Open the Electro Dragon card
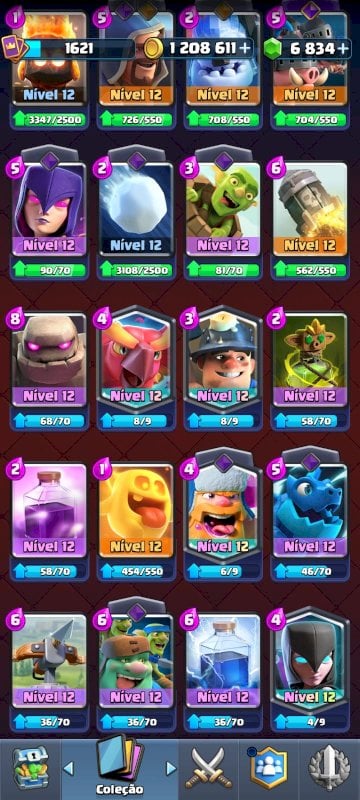360x800 pixels. click(x=310, y=509)
